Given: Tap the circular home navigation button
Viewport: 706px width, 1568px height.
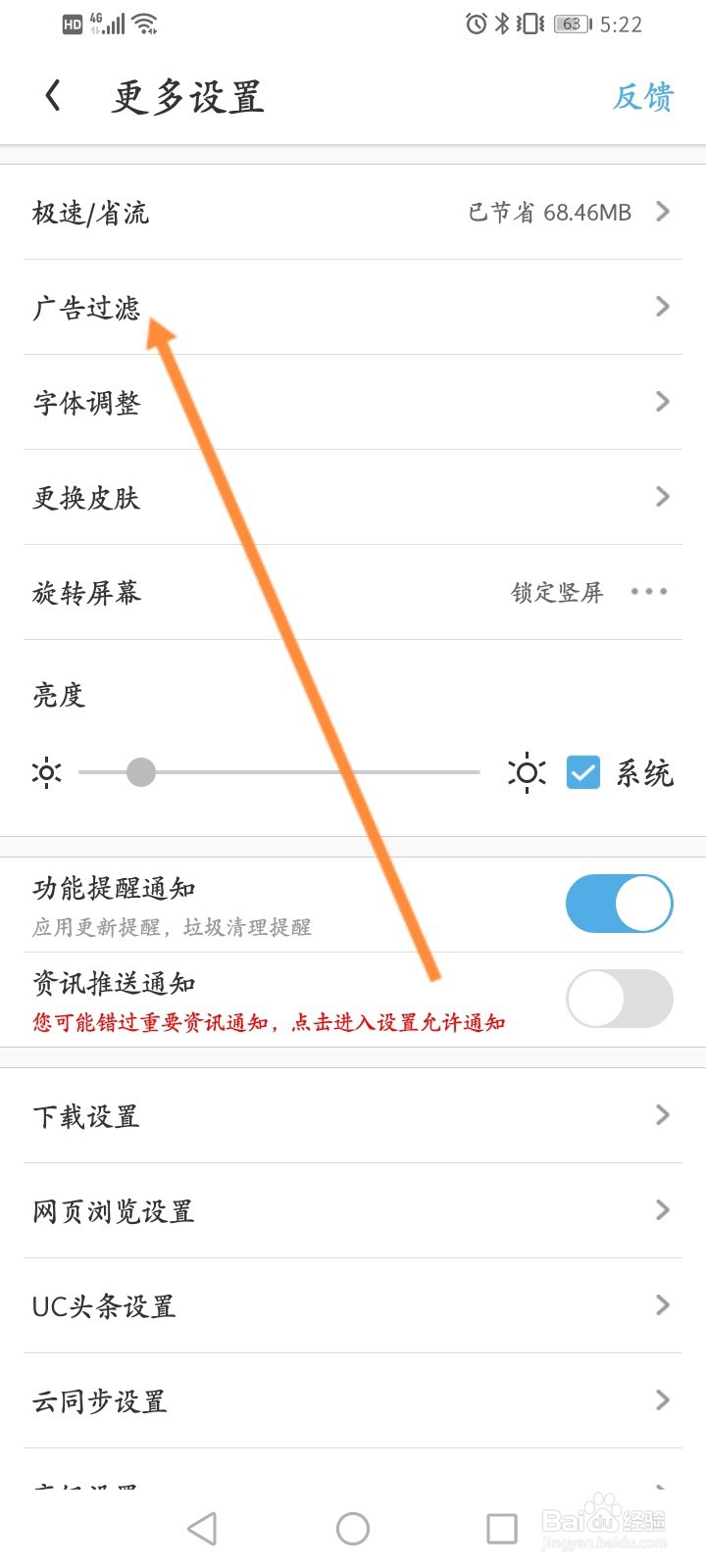Looking at the screenshot, I should (x=349, y=1527).
